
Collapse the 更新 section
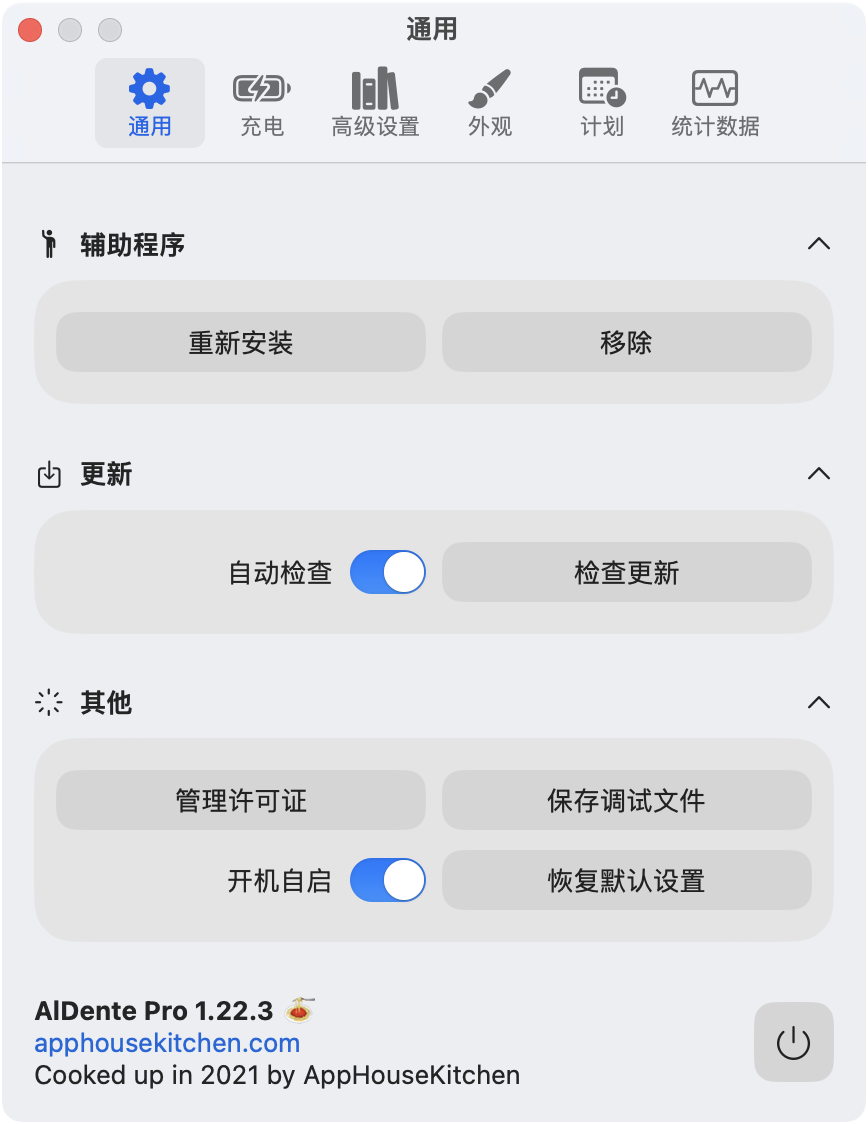click(x=819, y=474)
